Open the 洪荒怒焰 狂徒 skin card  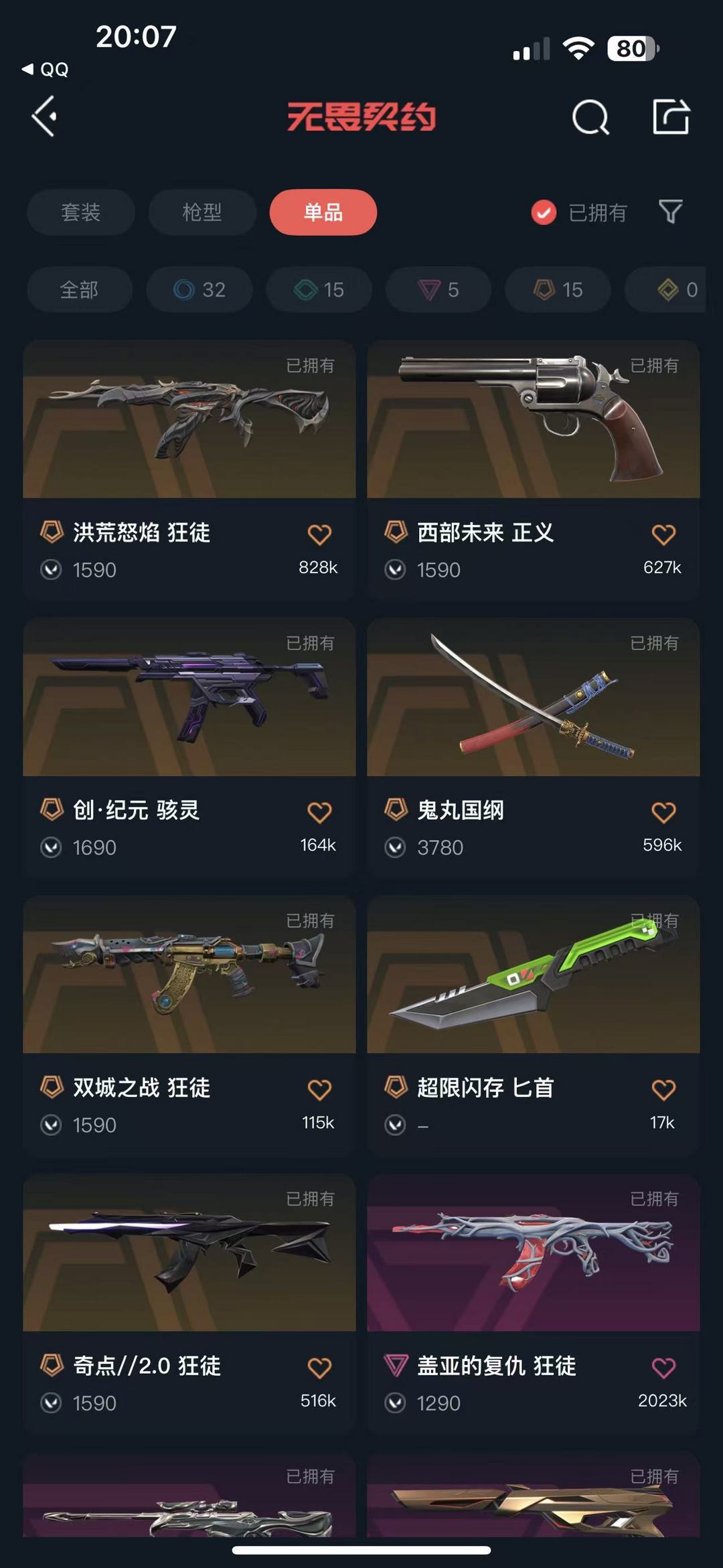pos(189,469)
